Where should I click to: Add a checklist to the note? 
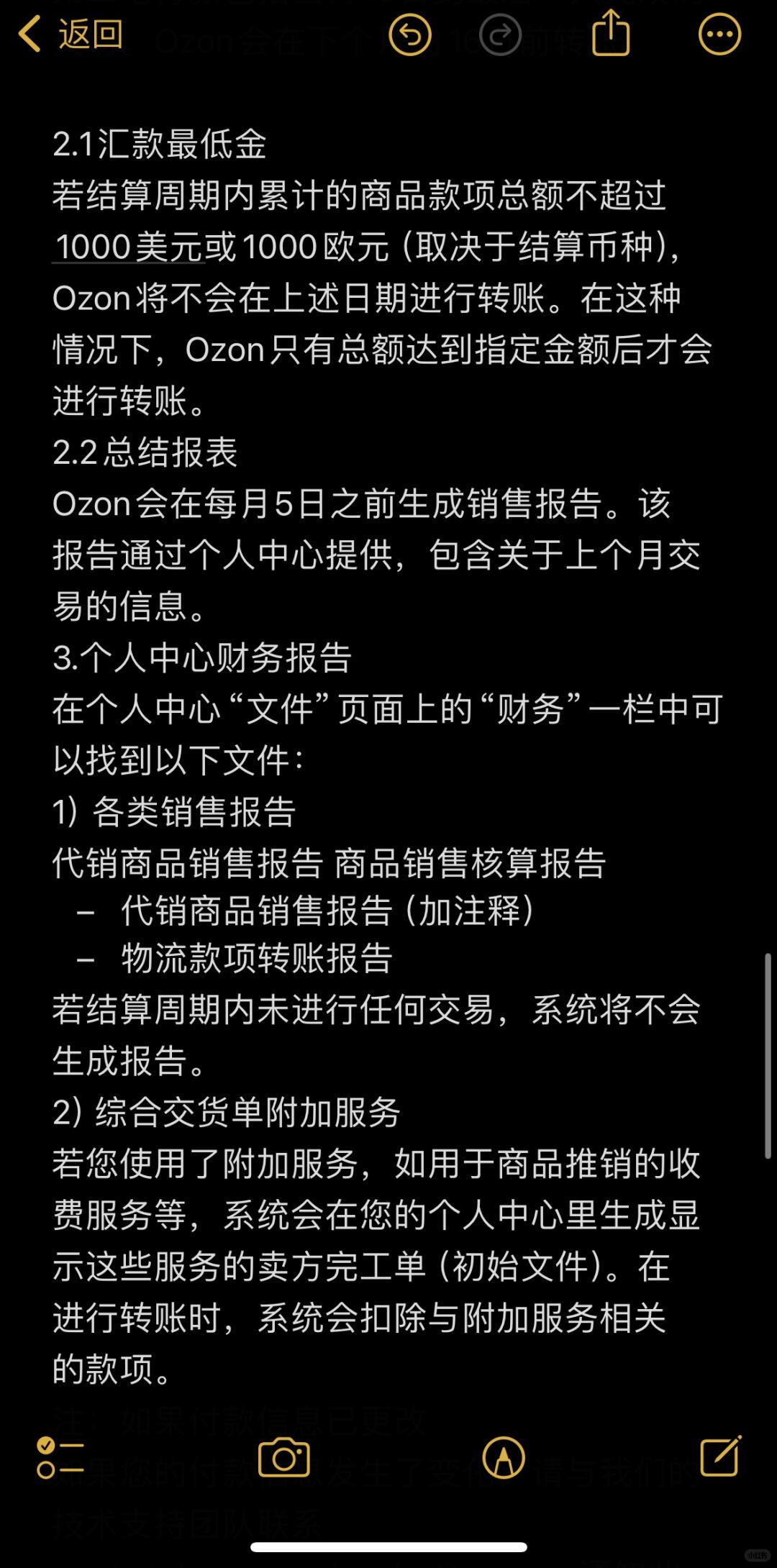pos(60,1457)
